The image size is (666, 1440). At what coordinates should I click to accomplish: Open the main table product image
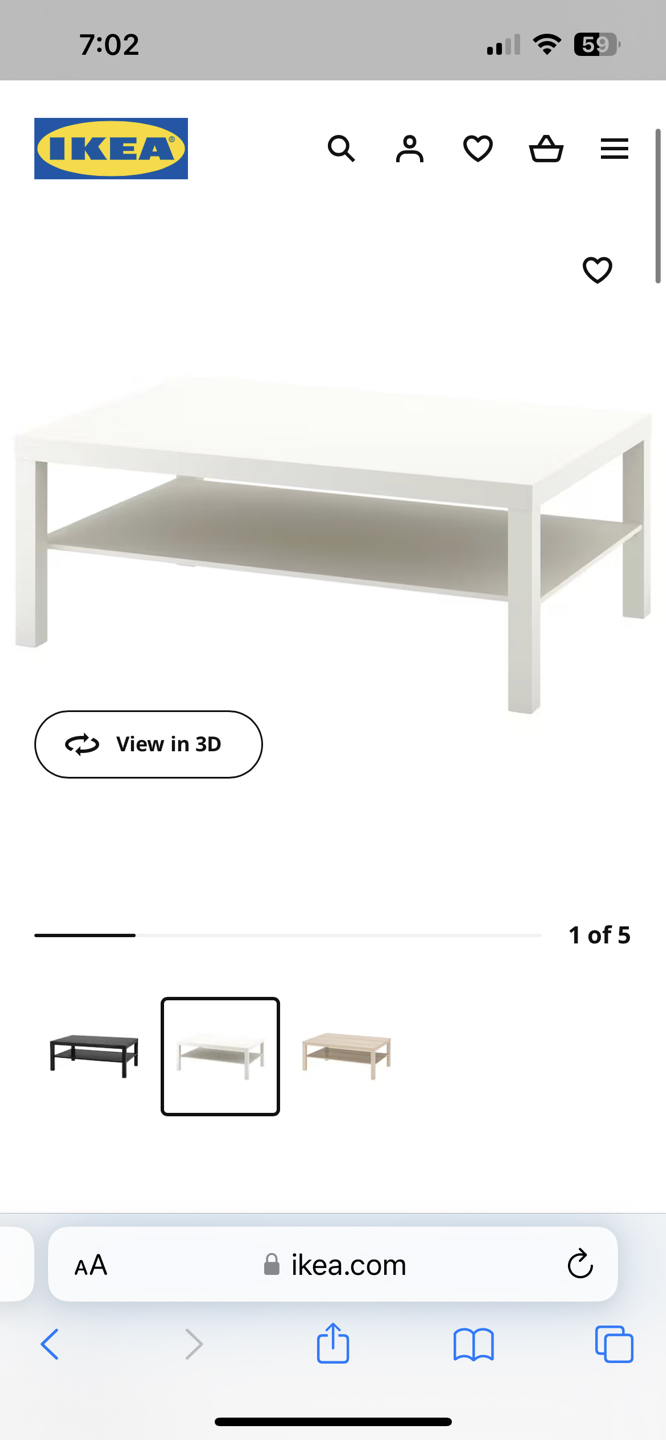[333, 540]
